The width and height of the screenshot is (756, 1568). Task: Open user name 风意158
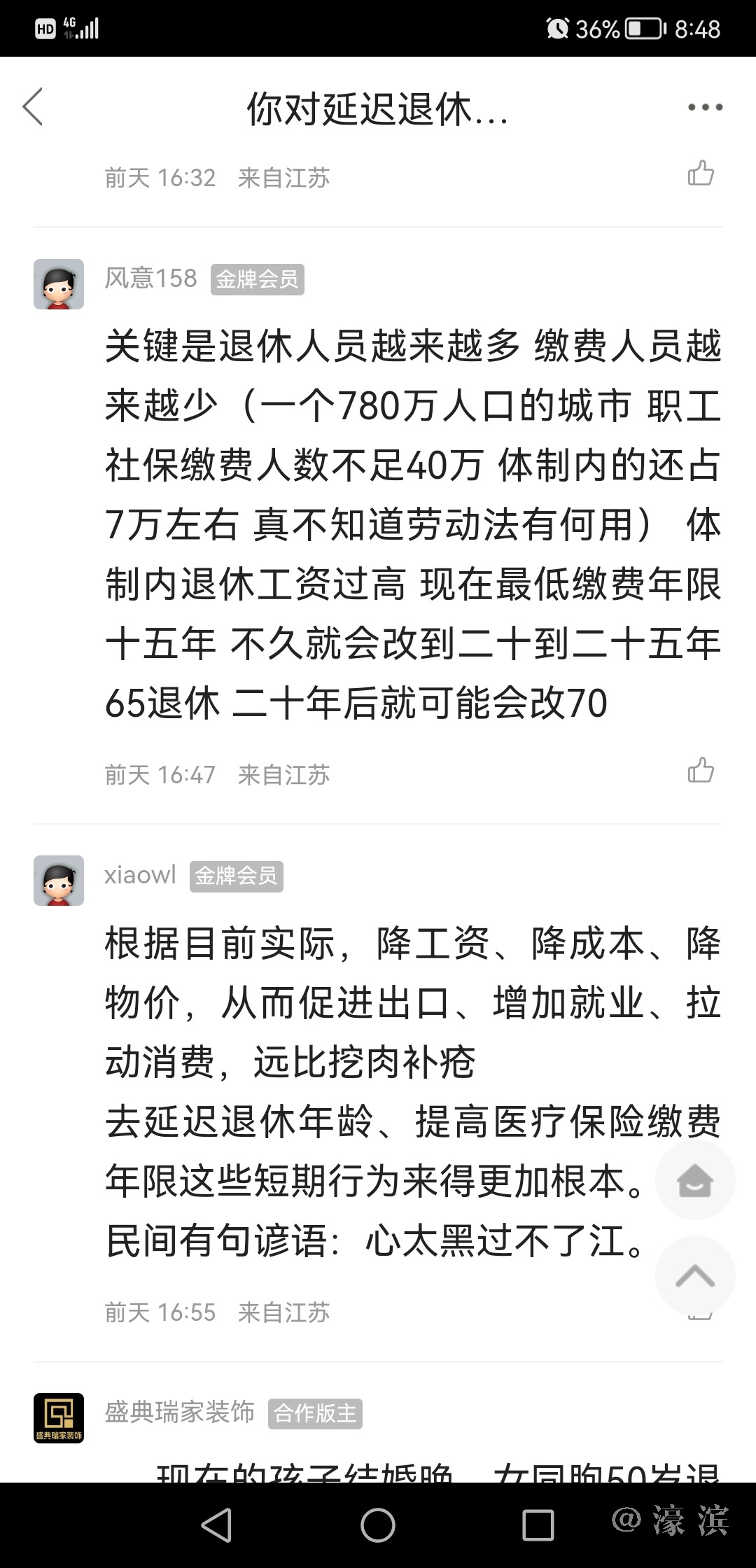pyautogui.click(x=151, y=279)
